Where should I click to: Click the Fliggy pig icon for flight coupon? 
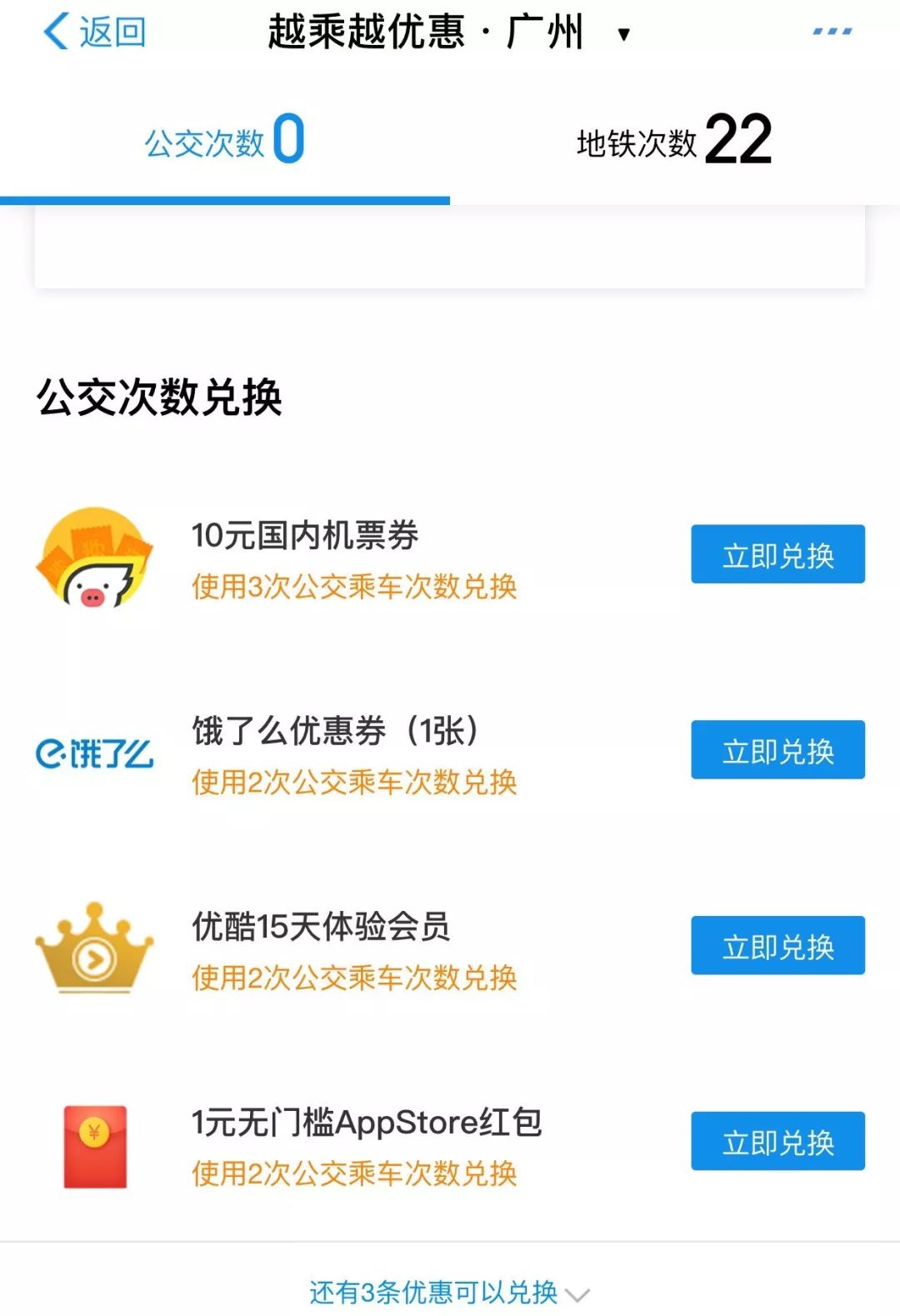tap(96, 557)
